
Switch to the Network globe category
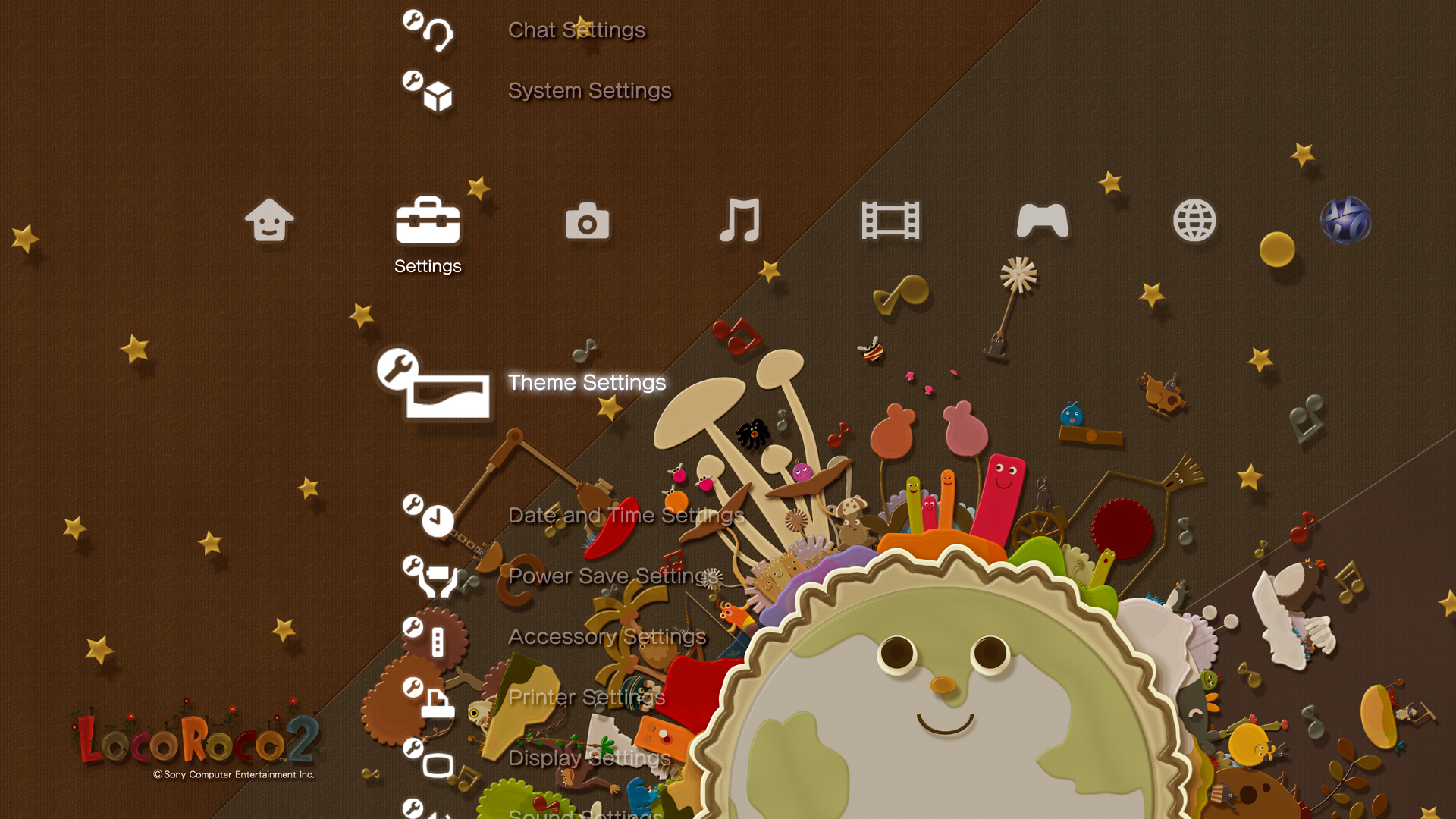coord(1194,221)
